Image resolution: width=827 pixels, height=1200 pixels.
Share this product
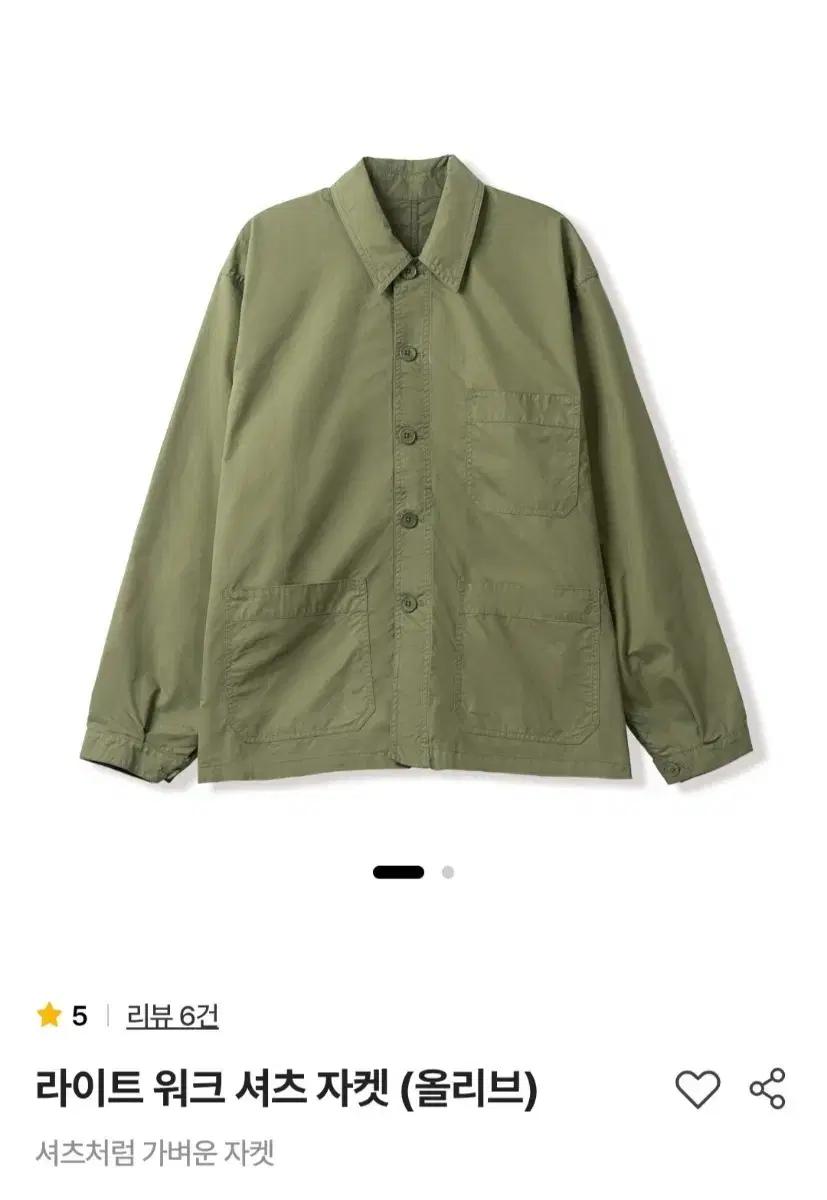[x=768, y=1089]
